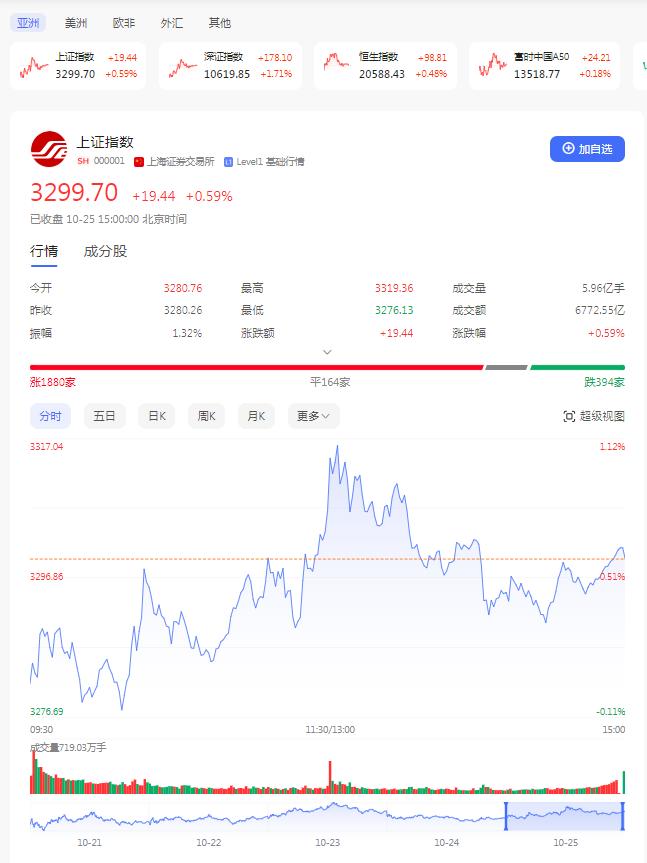647x863 pixels.
Task: Switch chart to 日K
Action: click(x=157, y=416)
